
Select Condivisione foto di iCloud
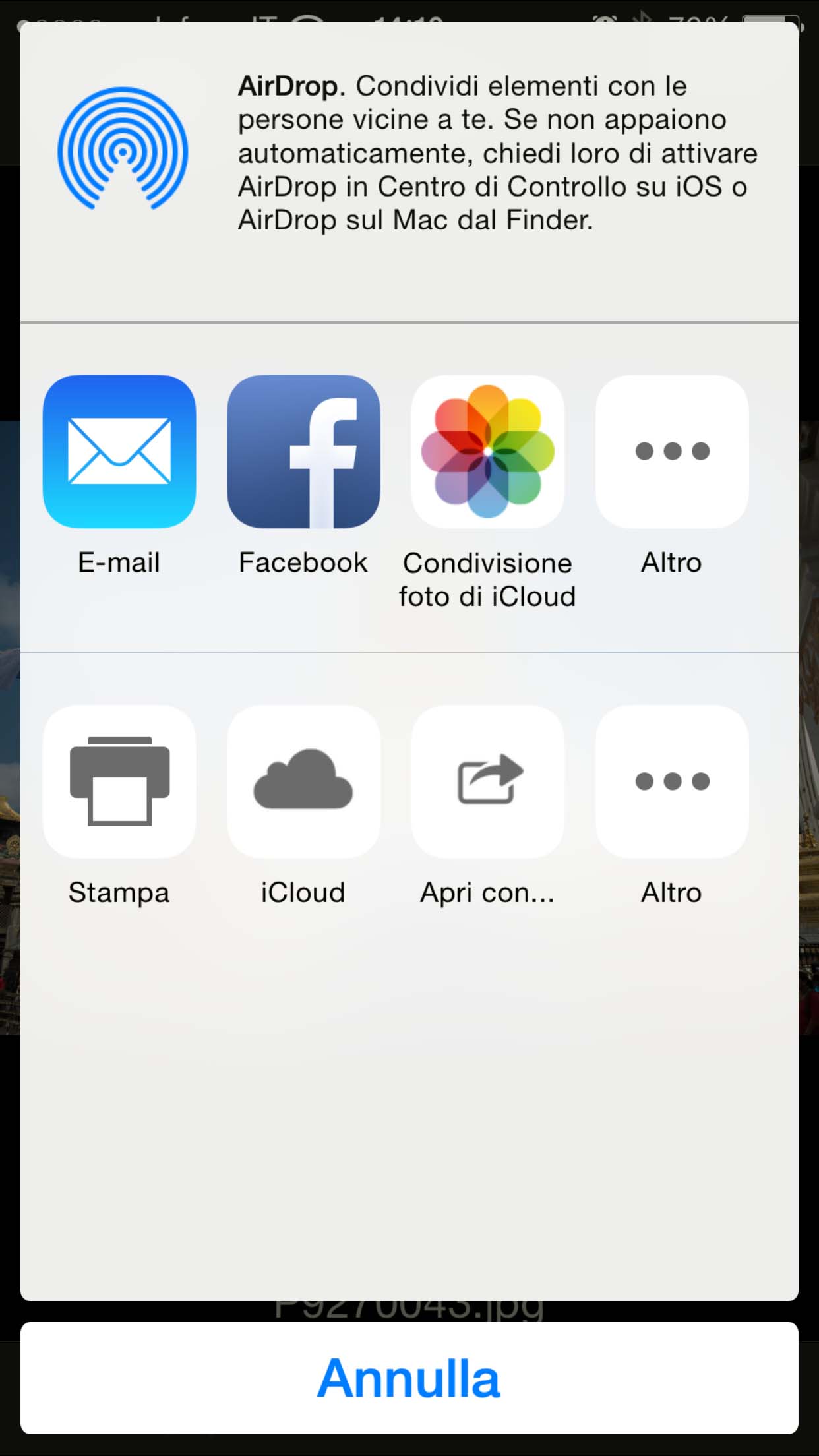tap(487, 452)
